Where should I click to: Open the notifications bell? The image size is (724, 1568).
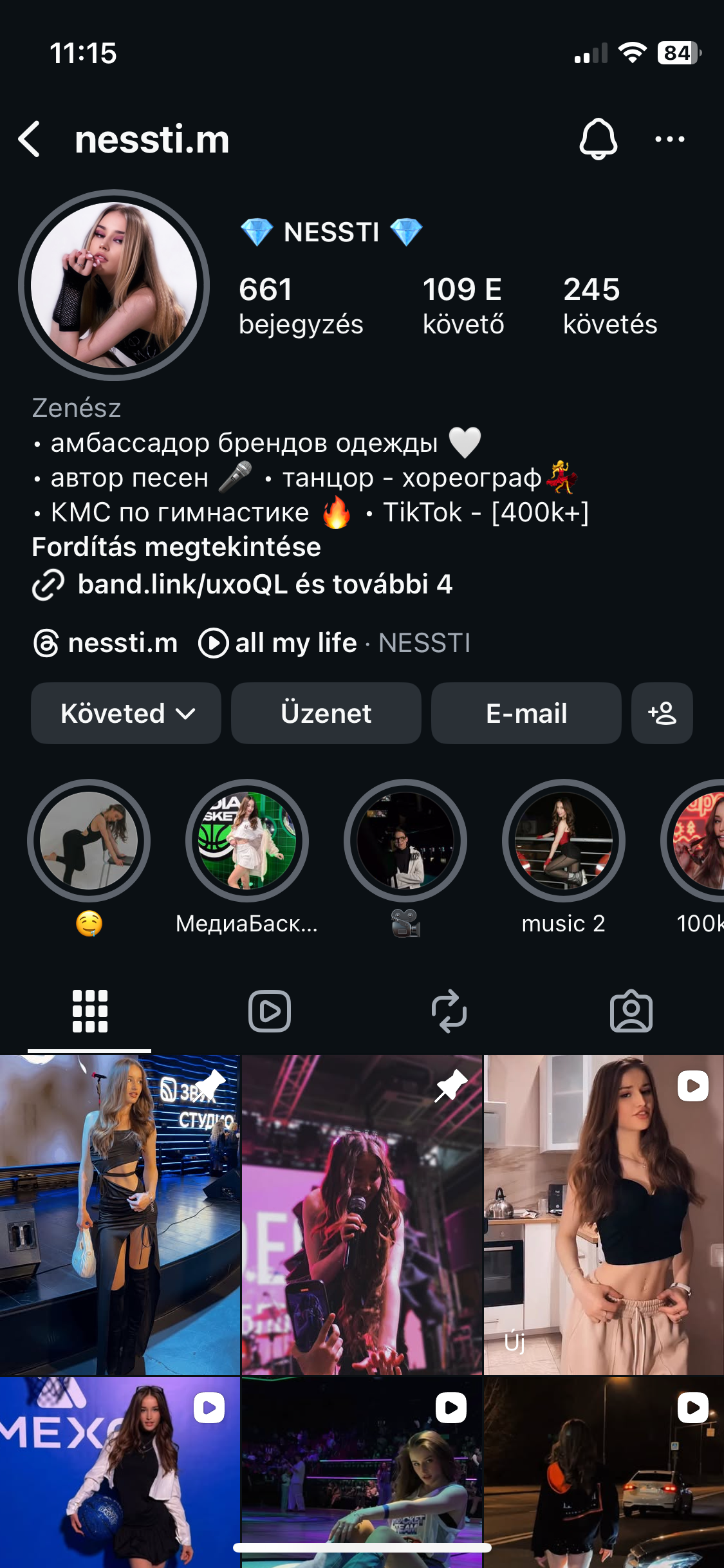point(598,139)
